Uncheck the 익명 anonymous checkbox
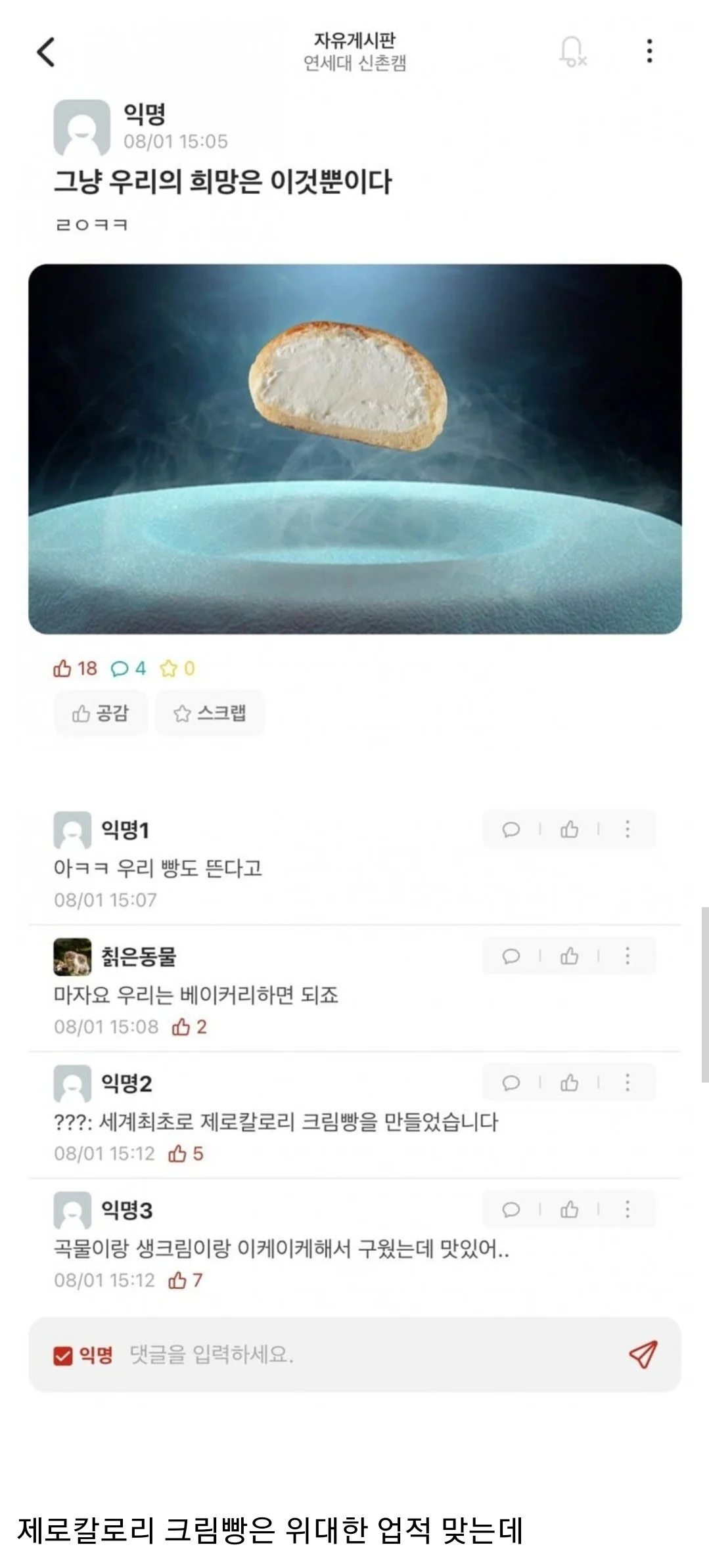Screen dimensions: 709x1568 coord(63,1355)
